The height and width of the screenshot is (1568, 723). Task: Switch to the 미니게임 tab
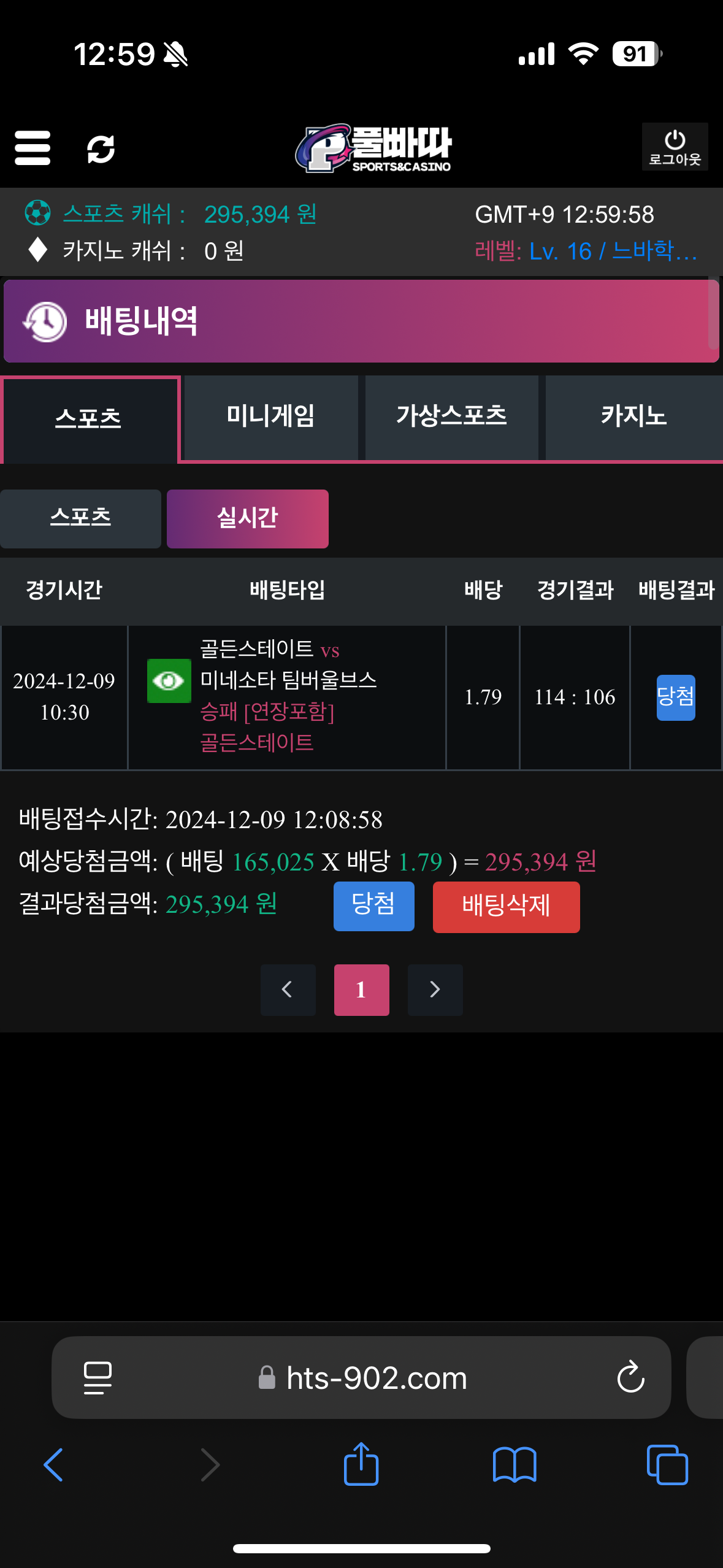pyautogui.click(x=270, y=417)
